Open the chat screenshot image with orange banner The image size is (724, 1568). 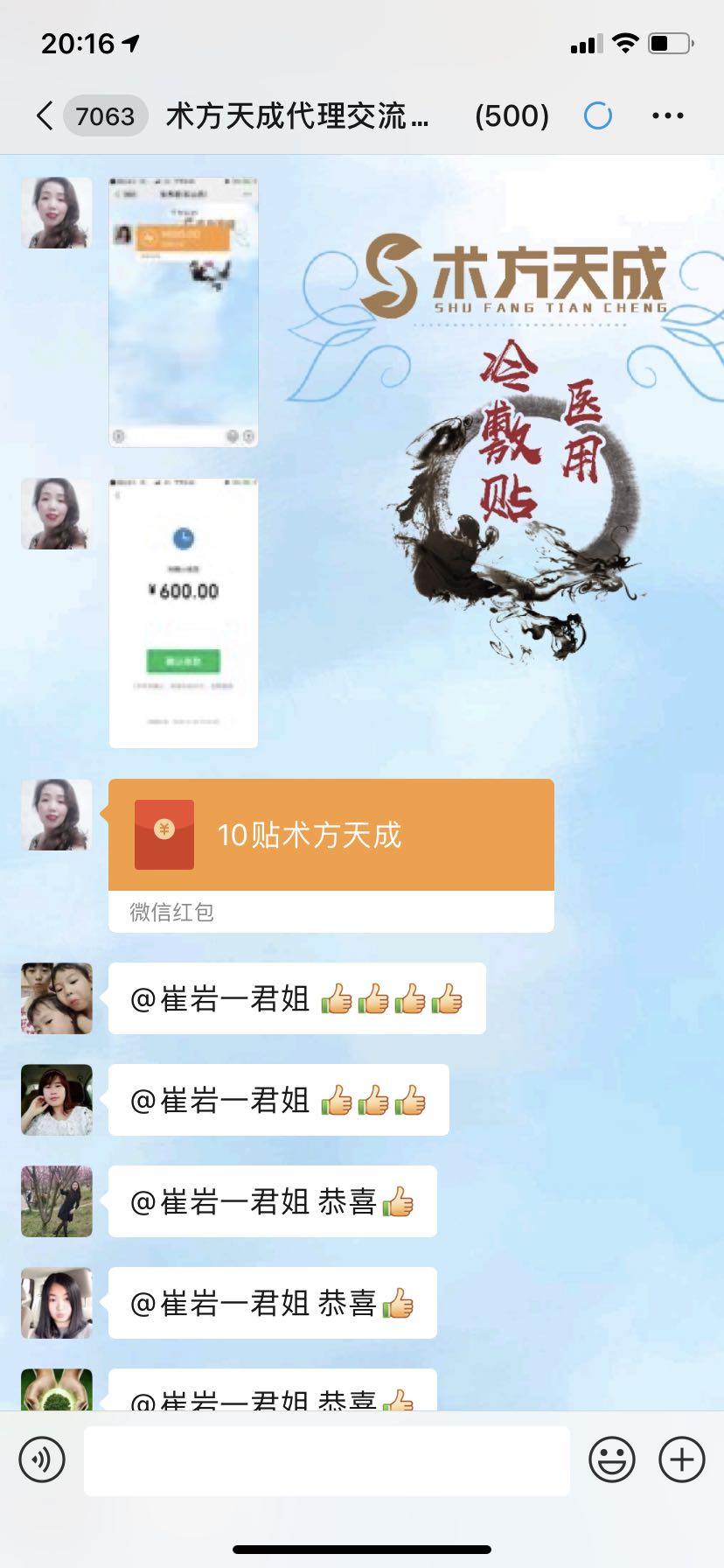[183, 312]
